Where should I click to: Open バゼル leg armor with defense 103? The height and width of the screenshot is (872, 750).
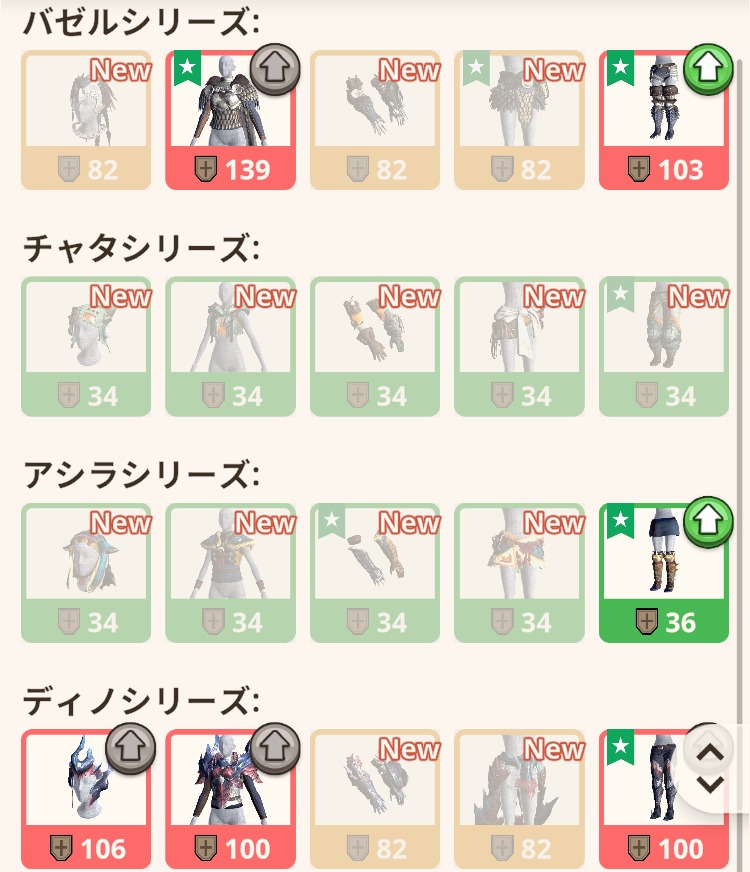(663, 120)
